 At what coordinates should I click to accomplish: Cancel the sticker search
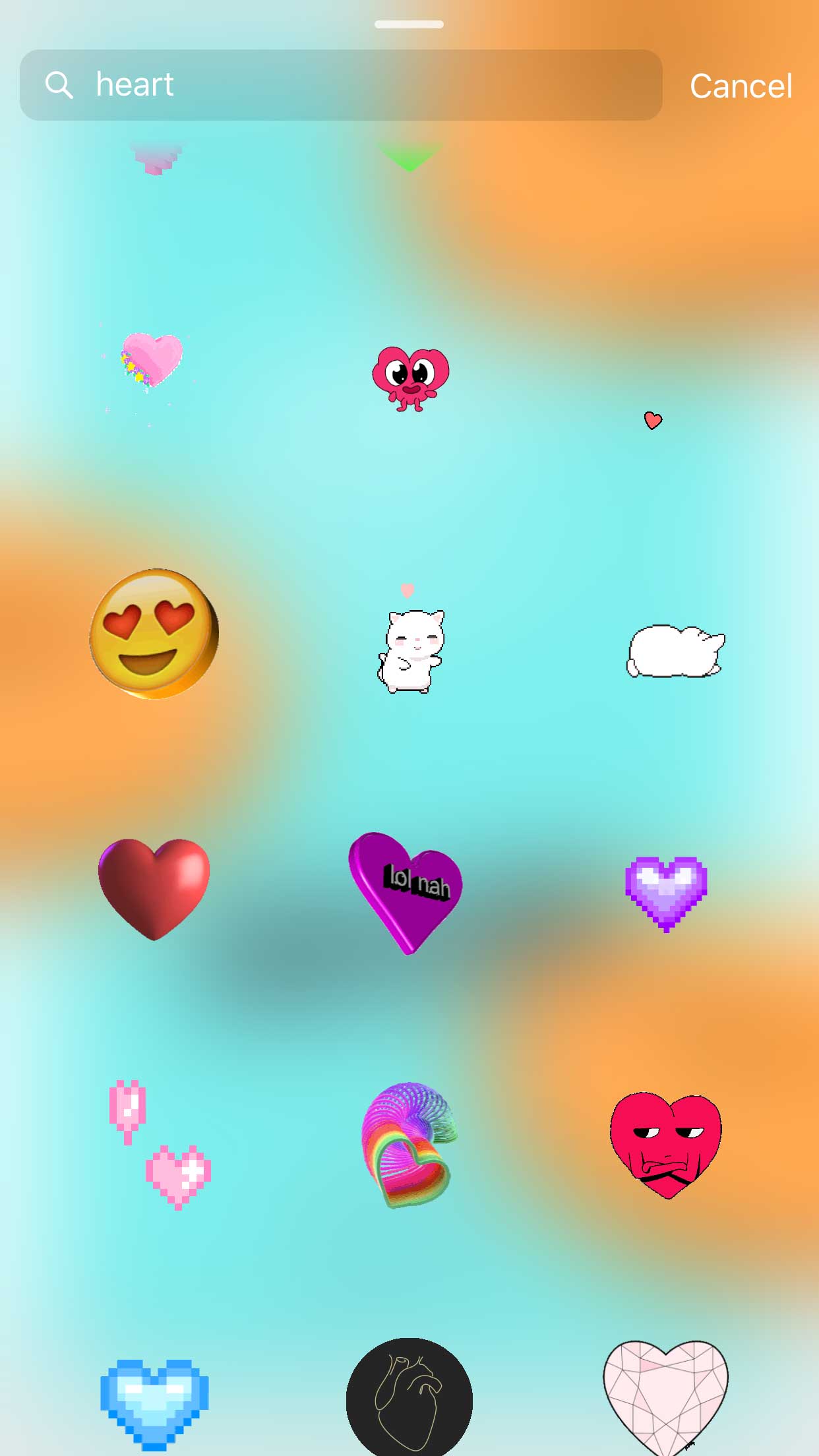pos(741,86)
